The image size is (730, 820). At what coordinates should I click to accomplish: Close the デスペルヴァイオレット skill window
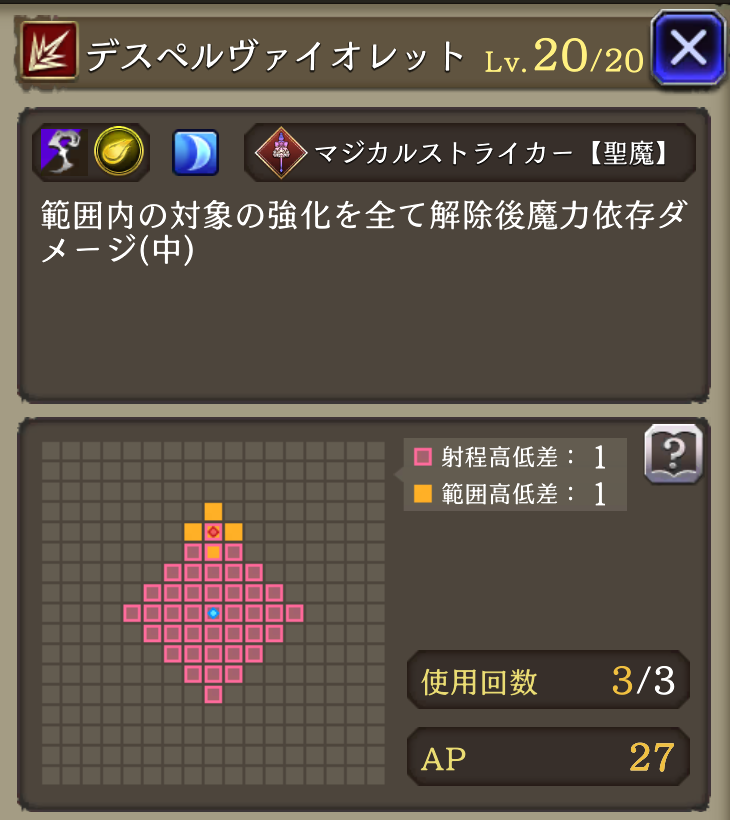click(687, 48)
